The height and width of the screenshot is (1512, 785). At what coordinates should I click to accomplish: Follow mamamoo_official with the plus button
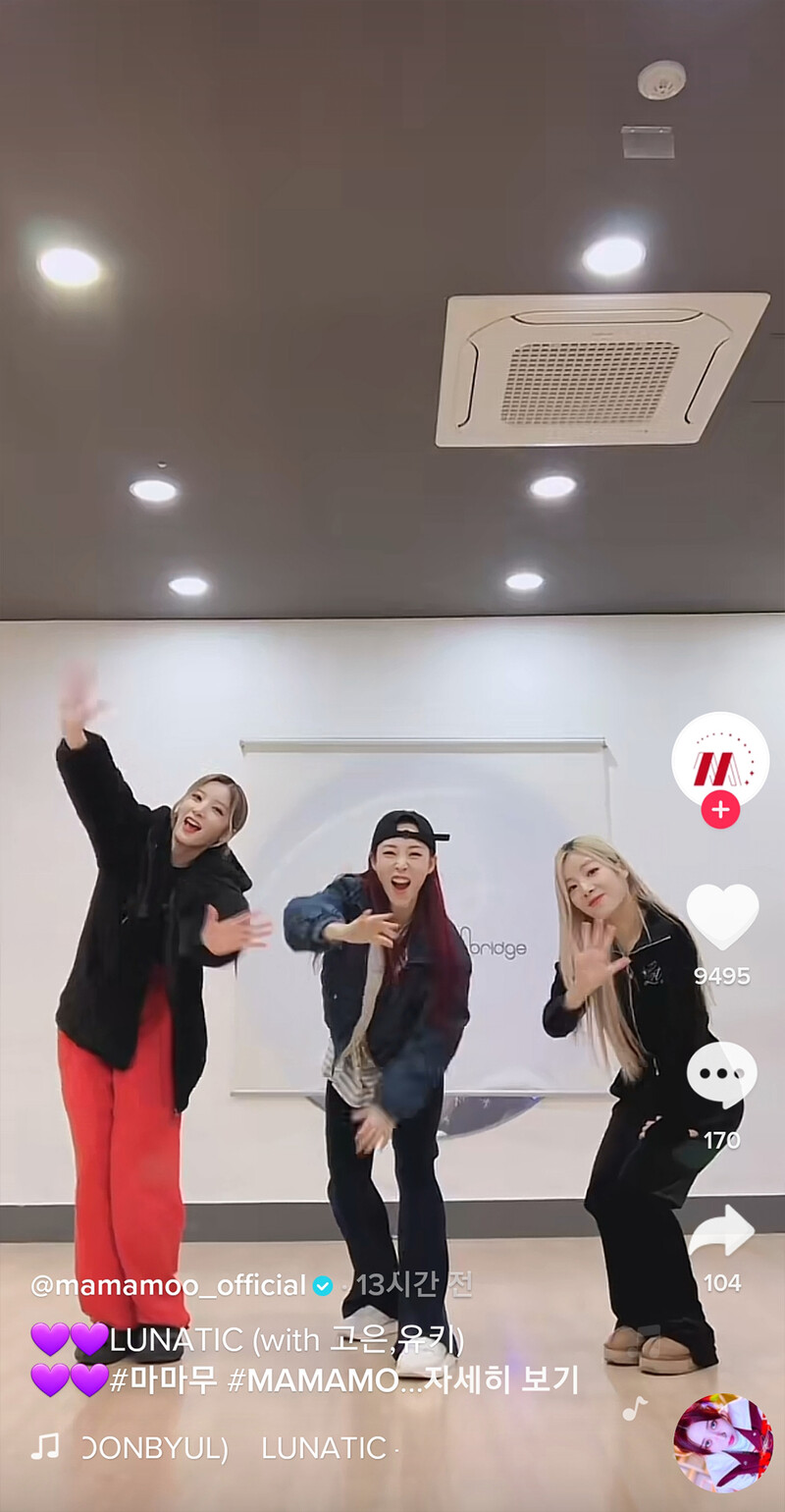coord(720,809)
